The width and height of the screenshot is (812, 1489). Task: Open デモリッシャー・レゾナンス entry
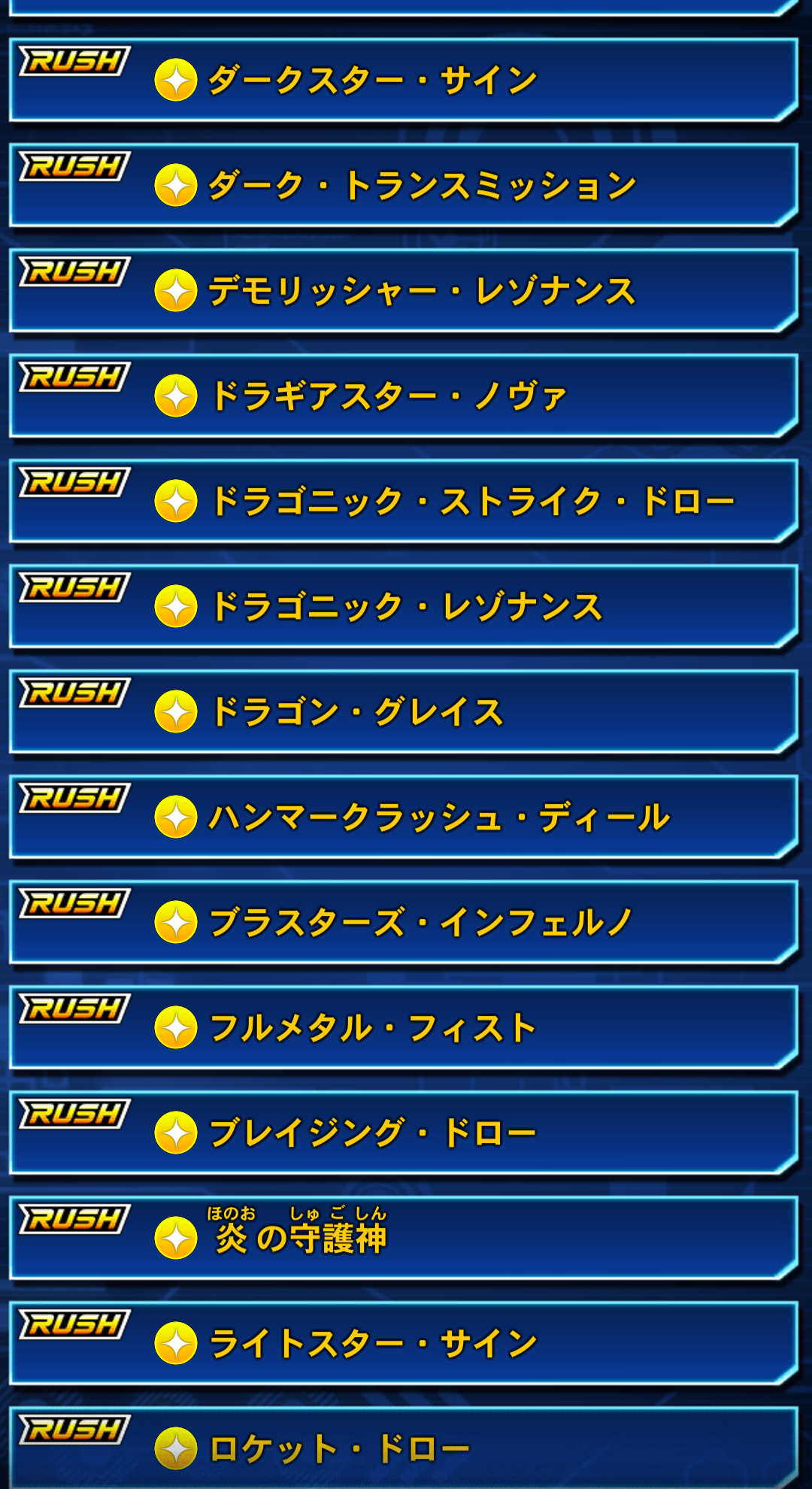click(x=404, y=290)
